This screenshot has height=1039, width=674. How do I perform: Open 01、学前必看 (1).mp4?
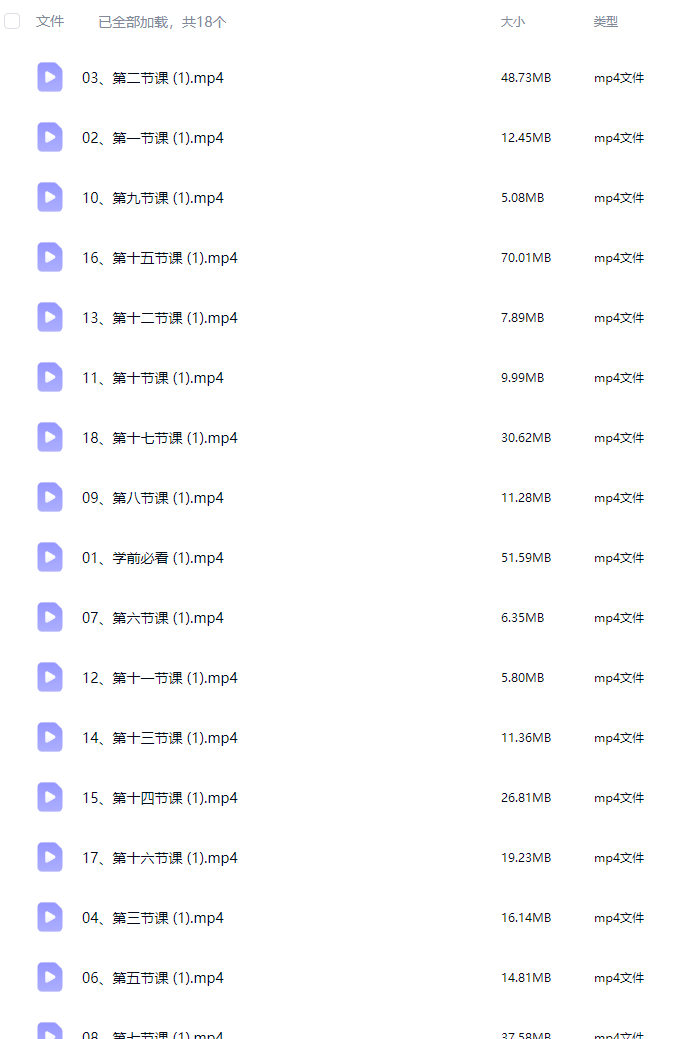click(x=152, y=558)
